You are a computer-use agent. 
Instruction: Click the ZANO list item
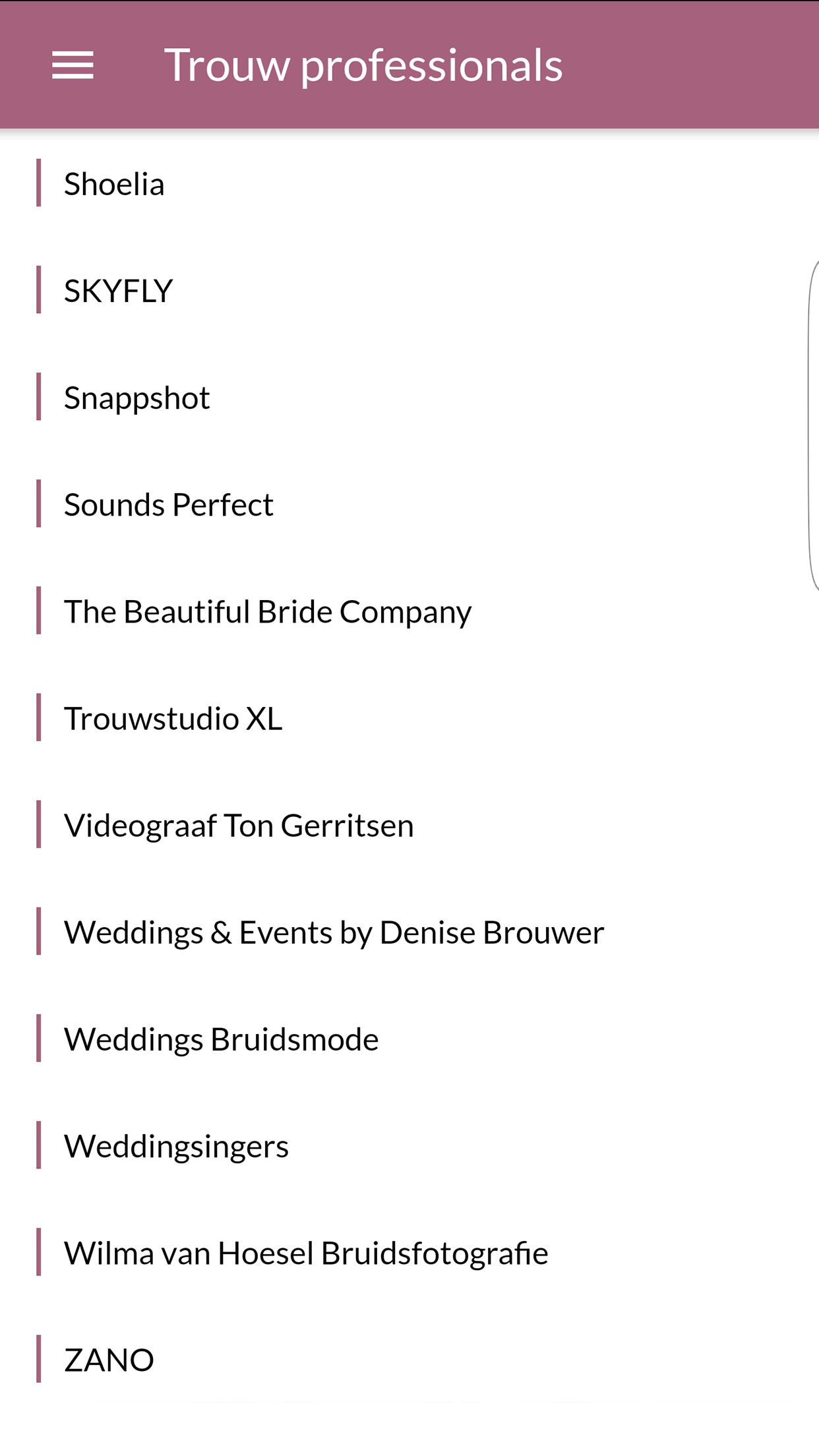click(109, 1358)
